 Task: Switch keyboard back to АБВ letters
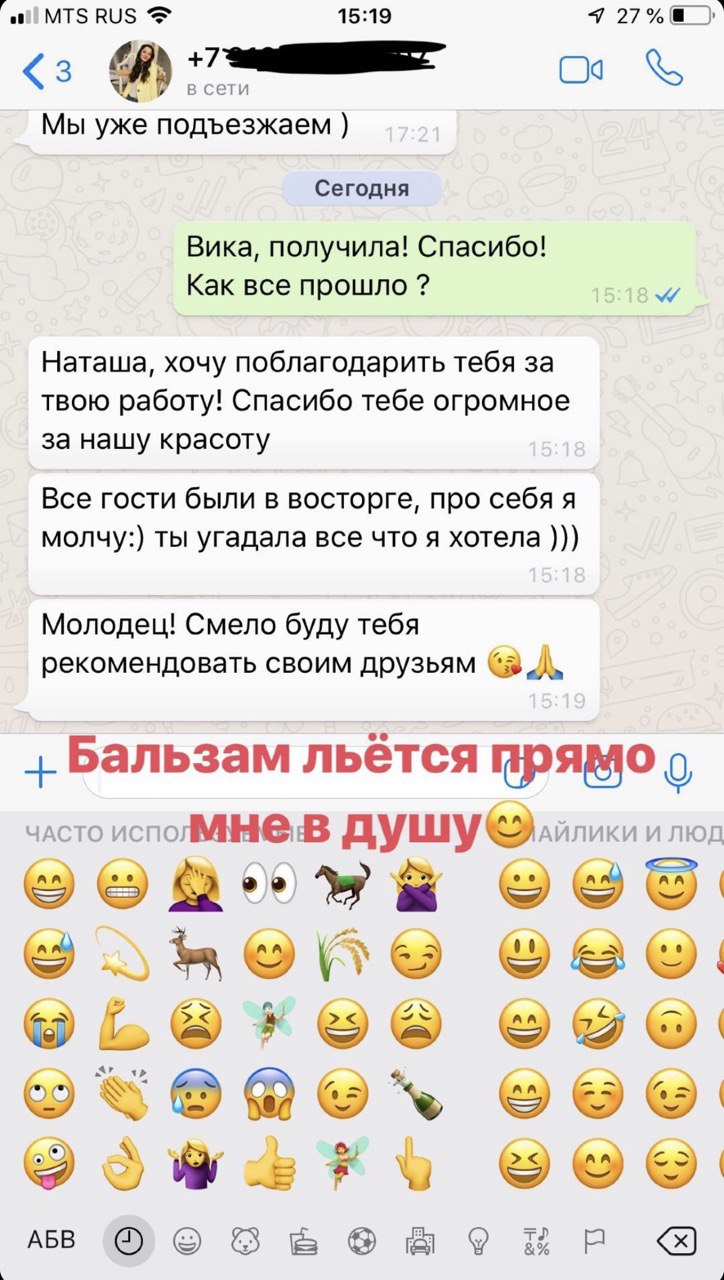click(51, 1241)
